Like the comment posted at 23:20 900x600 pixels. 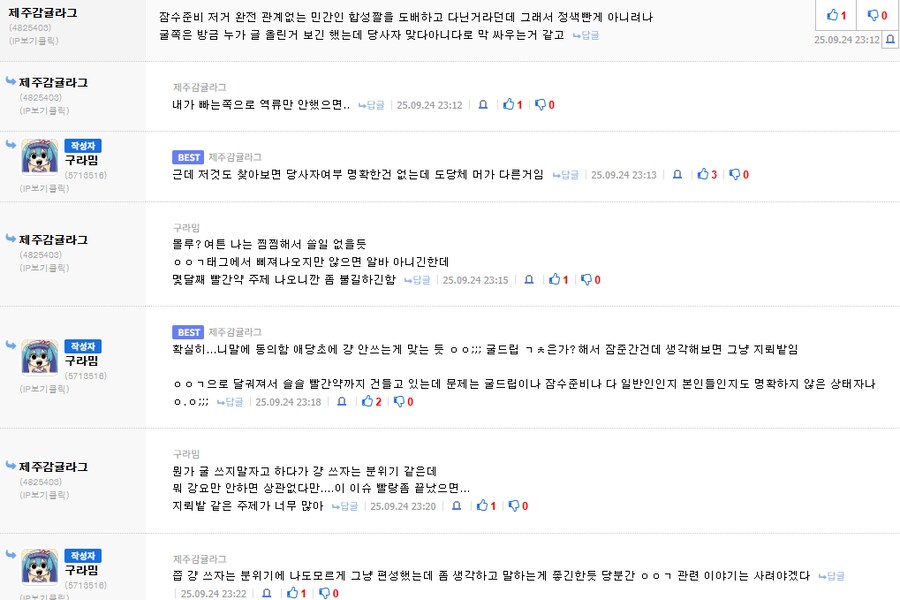tap(486, 507)
